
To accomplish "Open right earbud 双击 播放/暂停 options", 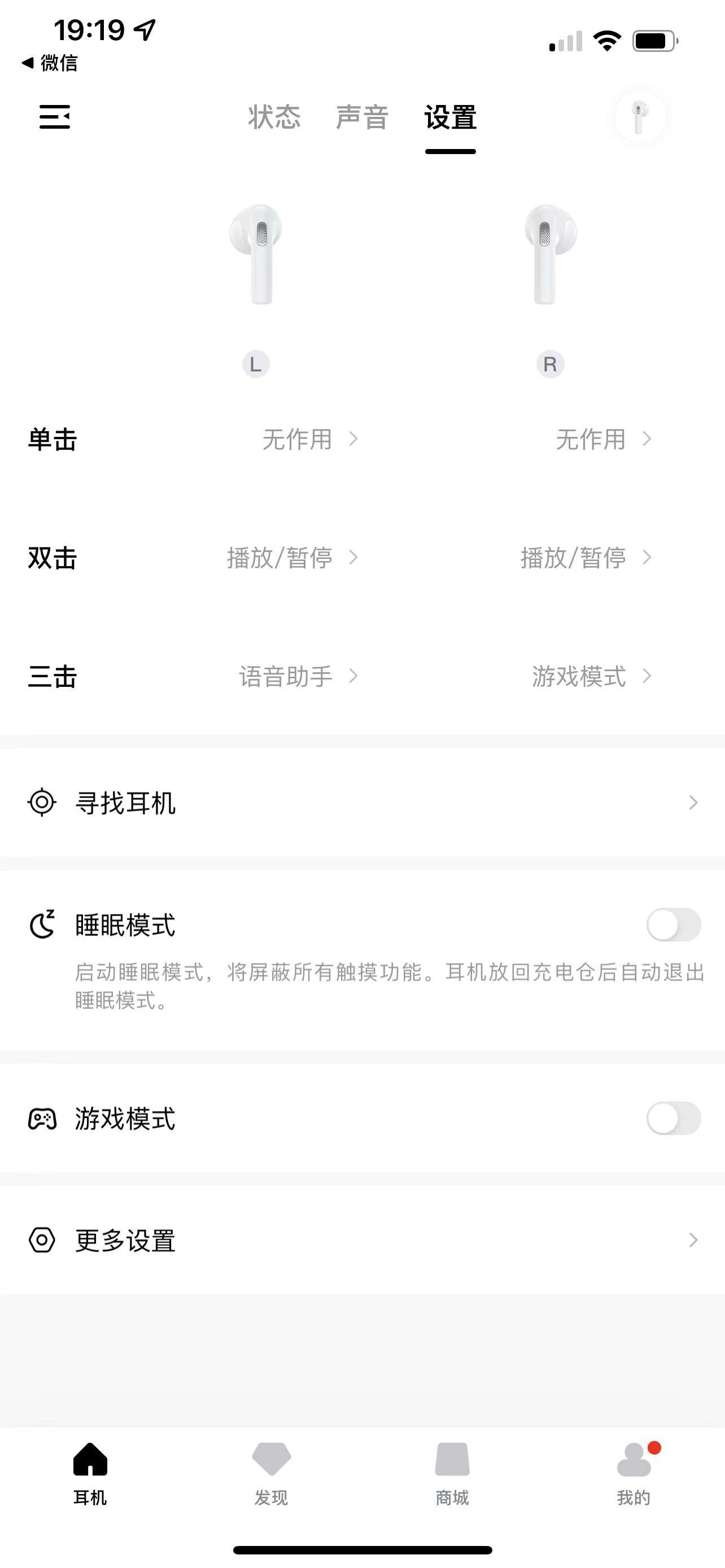I will pyautogui.click(x=575, y=558).
